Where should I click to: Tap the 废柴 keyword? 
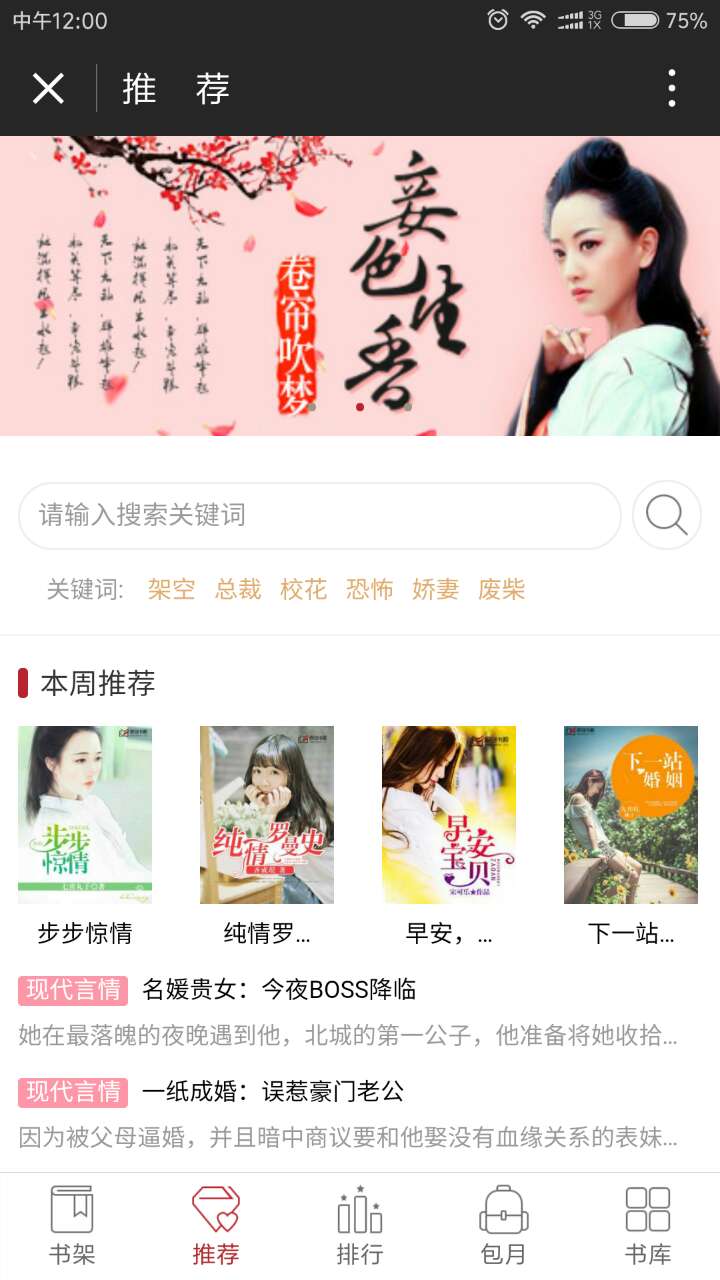point(502,590)
